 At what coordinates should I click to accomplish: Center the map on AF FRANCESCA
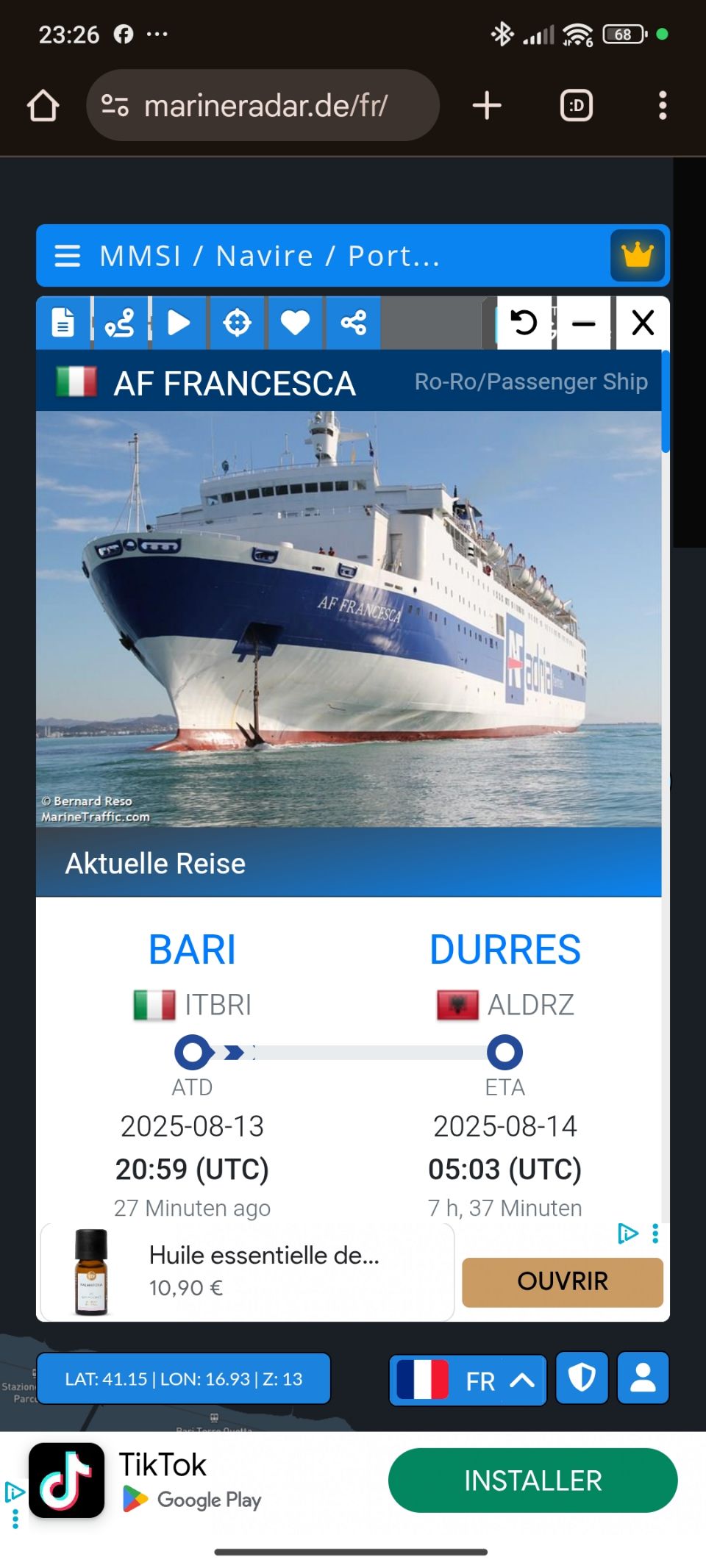[237, 323]
